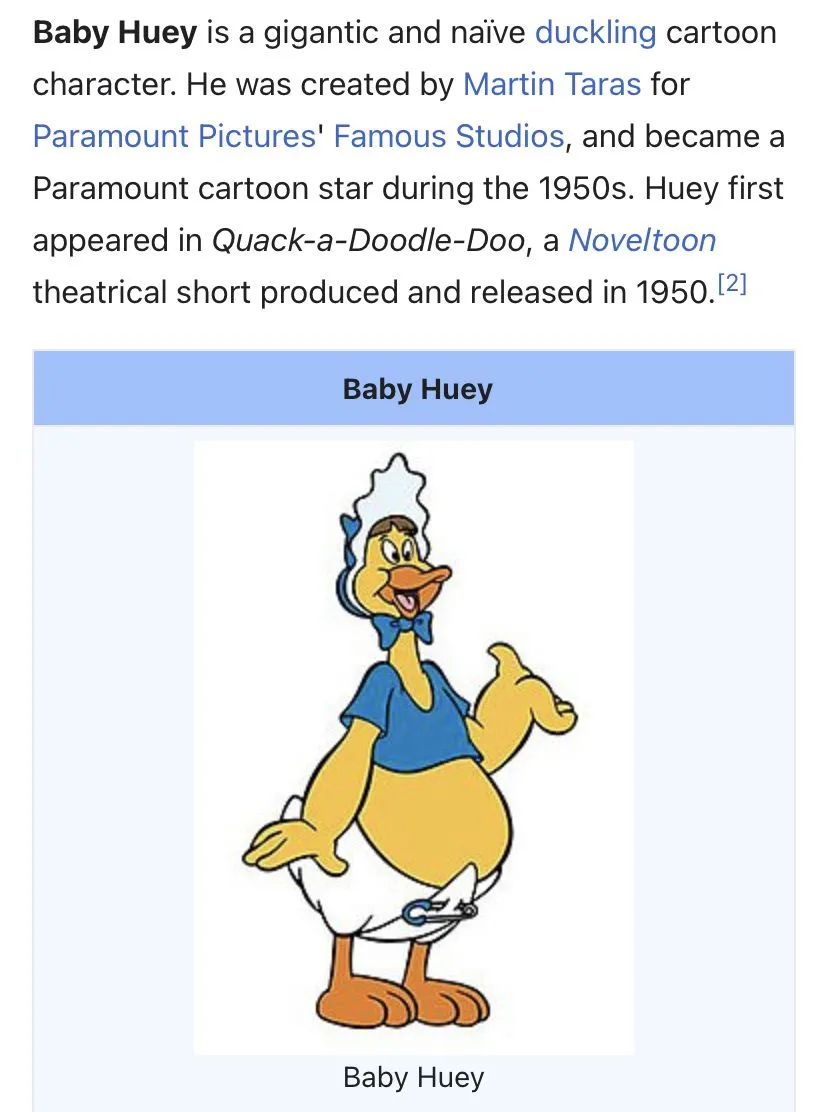Image resolution: width=828 pixels, height=1112 pixels.
Task: Visit the Famous Studios article
Action: point(448,136)
